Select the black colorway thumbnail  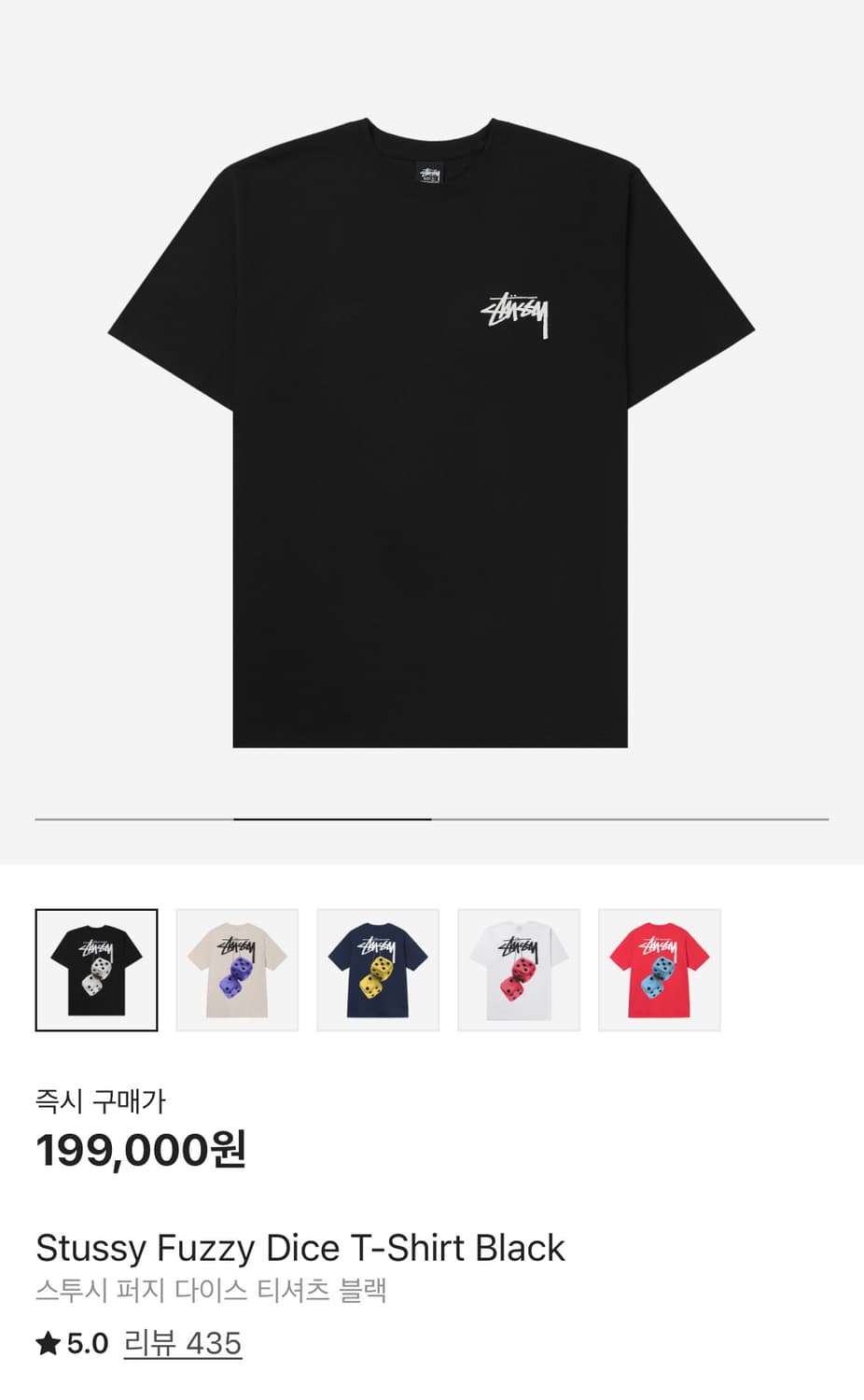(x=96, y=970)
